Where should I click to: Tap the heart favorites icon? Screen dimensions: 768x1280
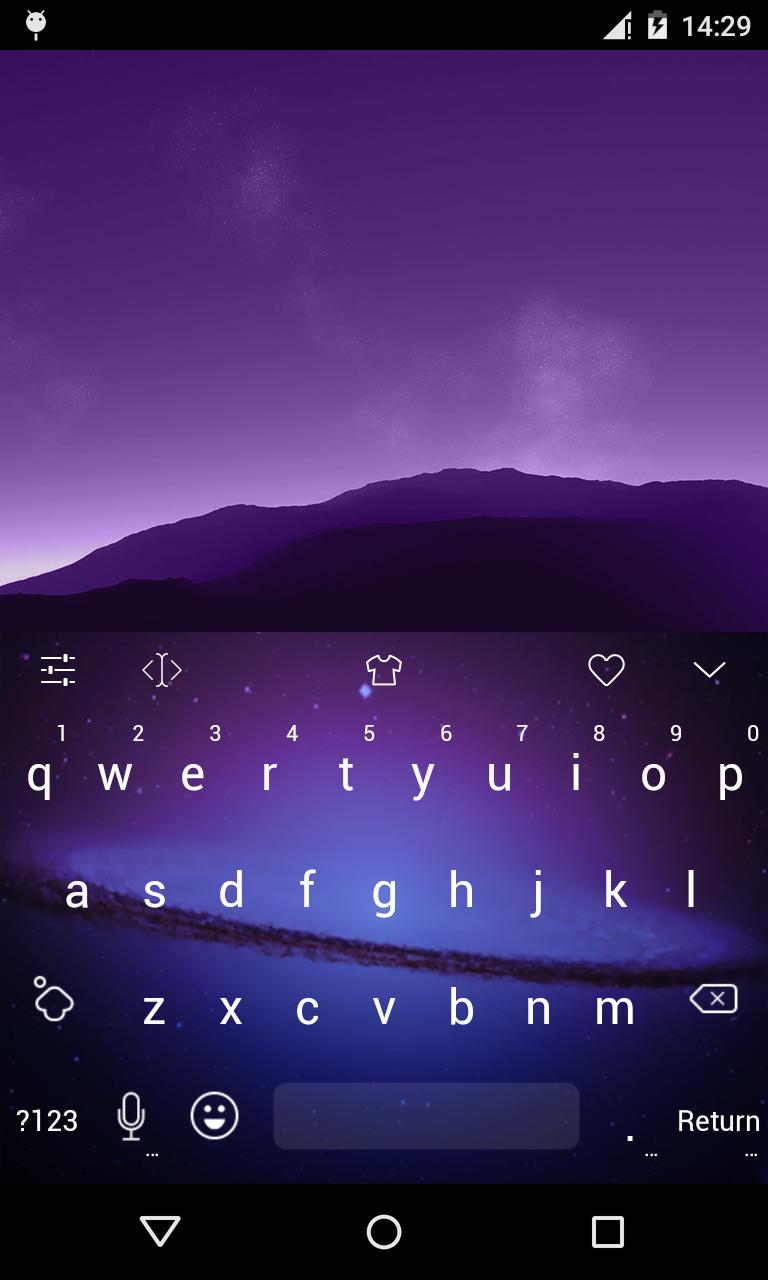click(x=606, y=669)
